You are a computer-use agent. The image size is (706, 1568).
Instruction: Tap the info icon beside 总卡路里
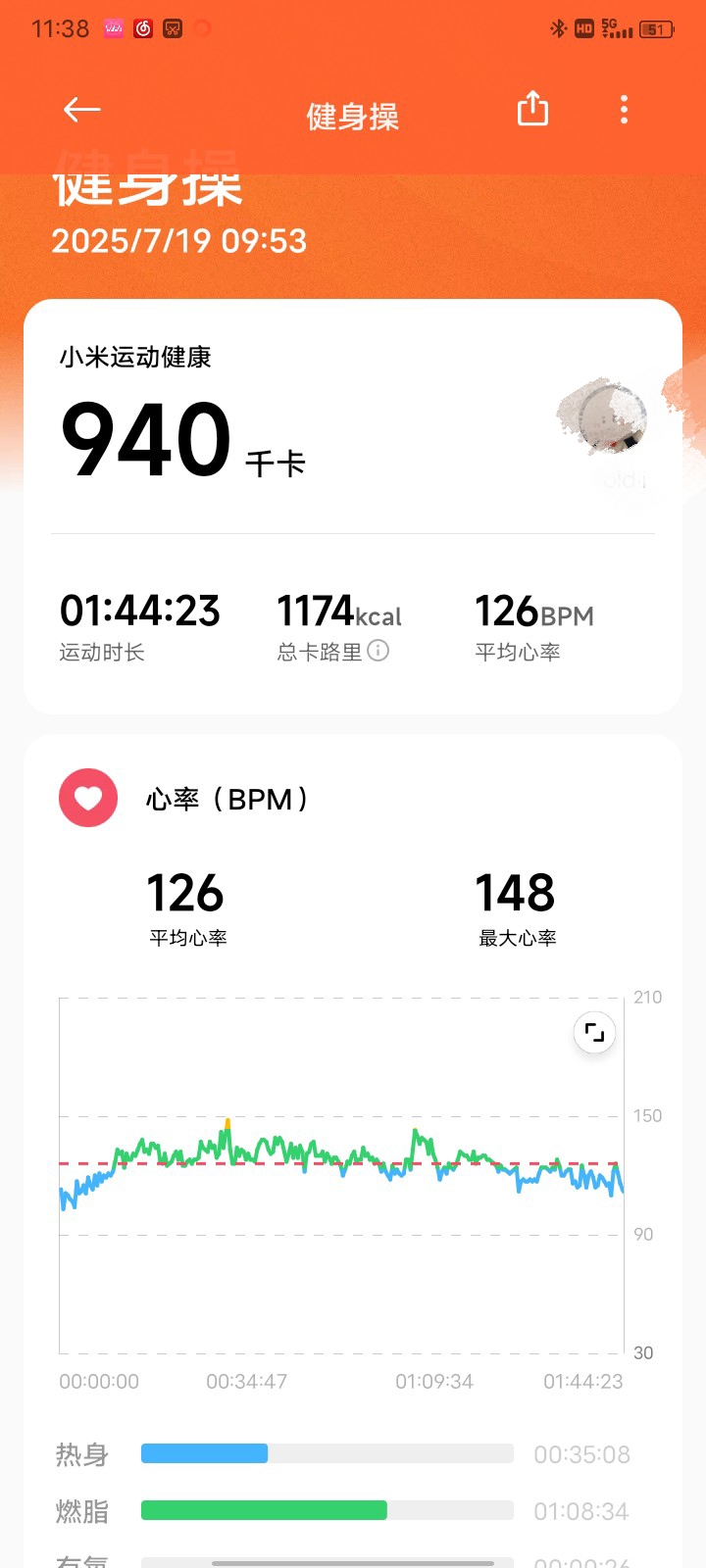point(378,651)
